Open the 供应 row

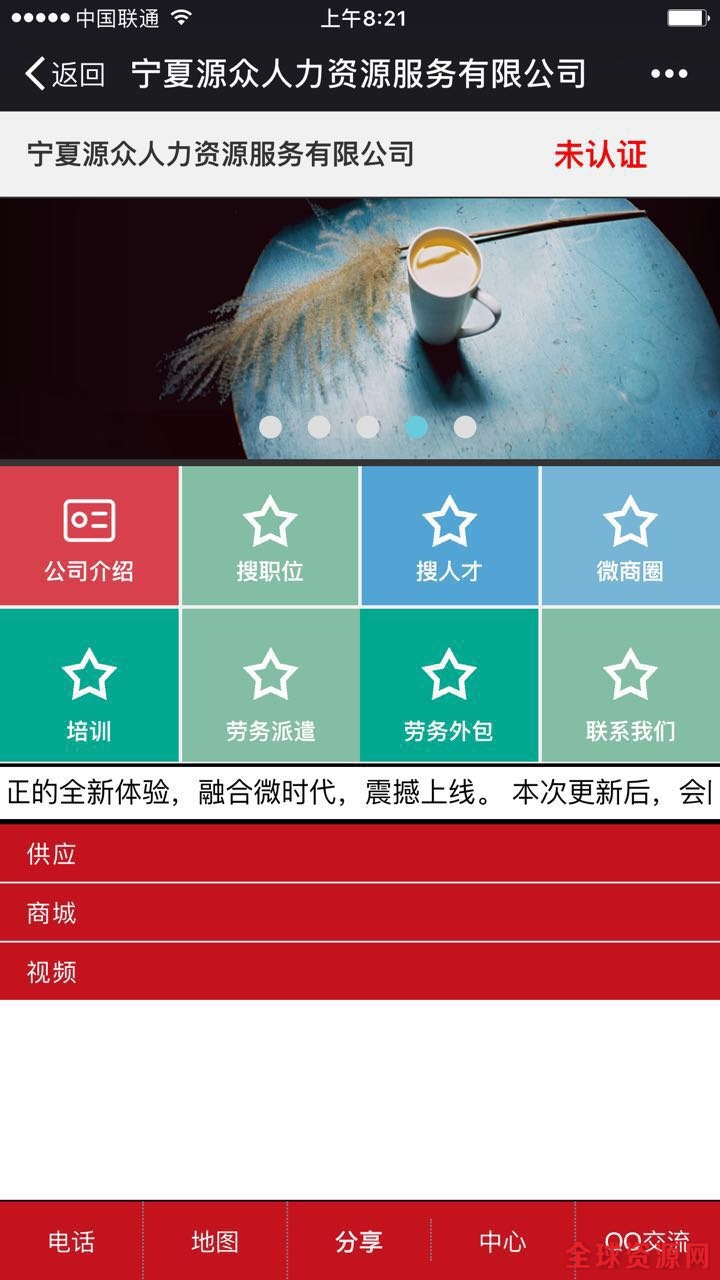(360, 854)
